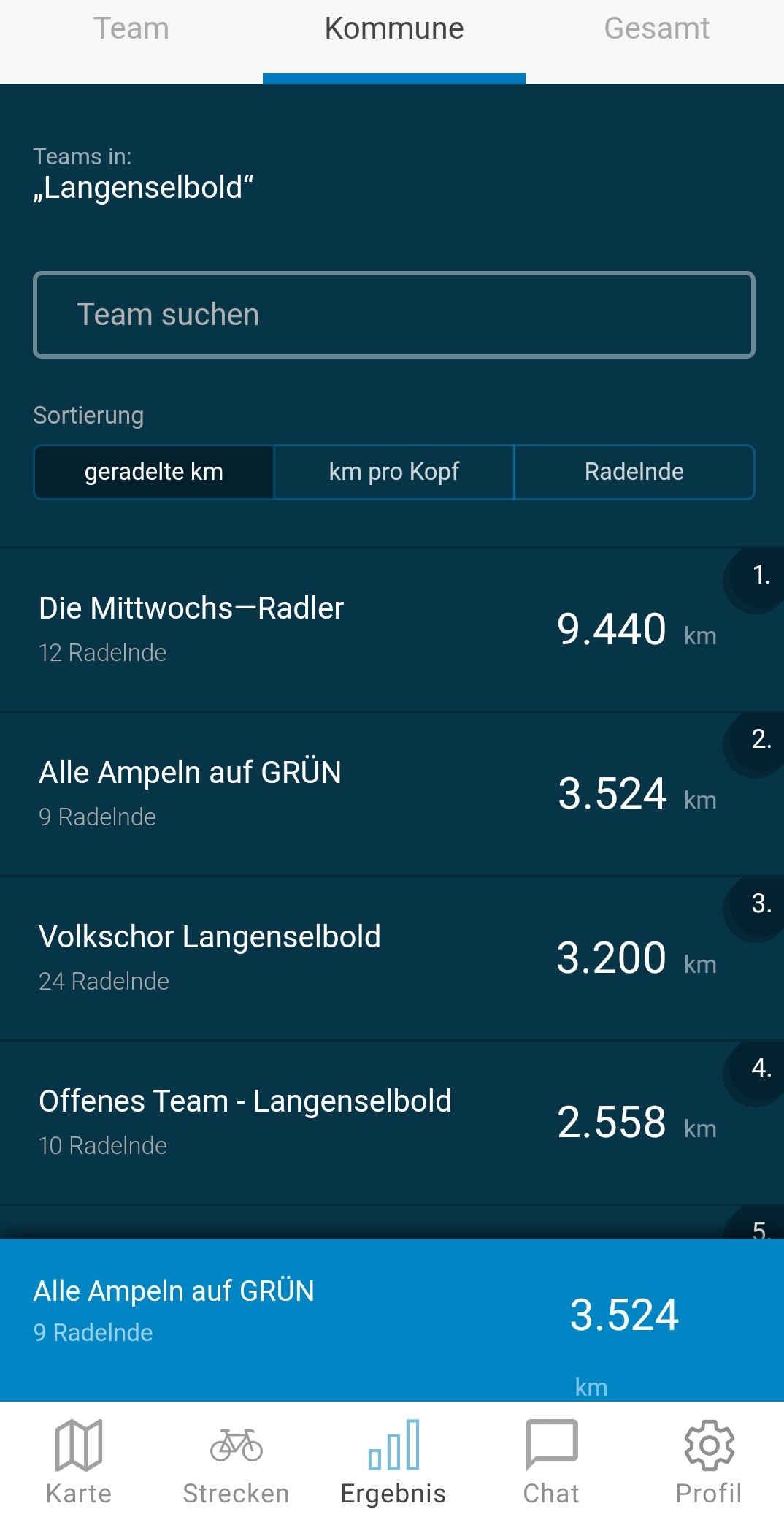784x1517 pixels.
Task: Go to the Strecken tab
Action: coord(236,1461)
